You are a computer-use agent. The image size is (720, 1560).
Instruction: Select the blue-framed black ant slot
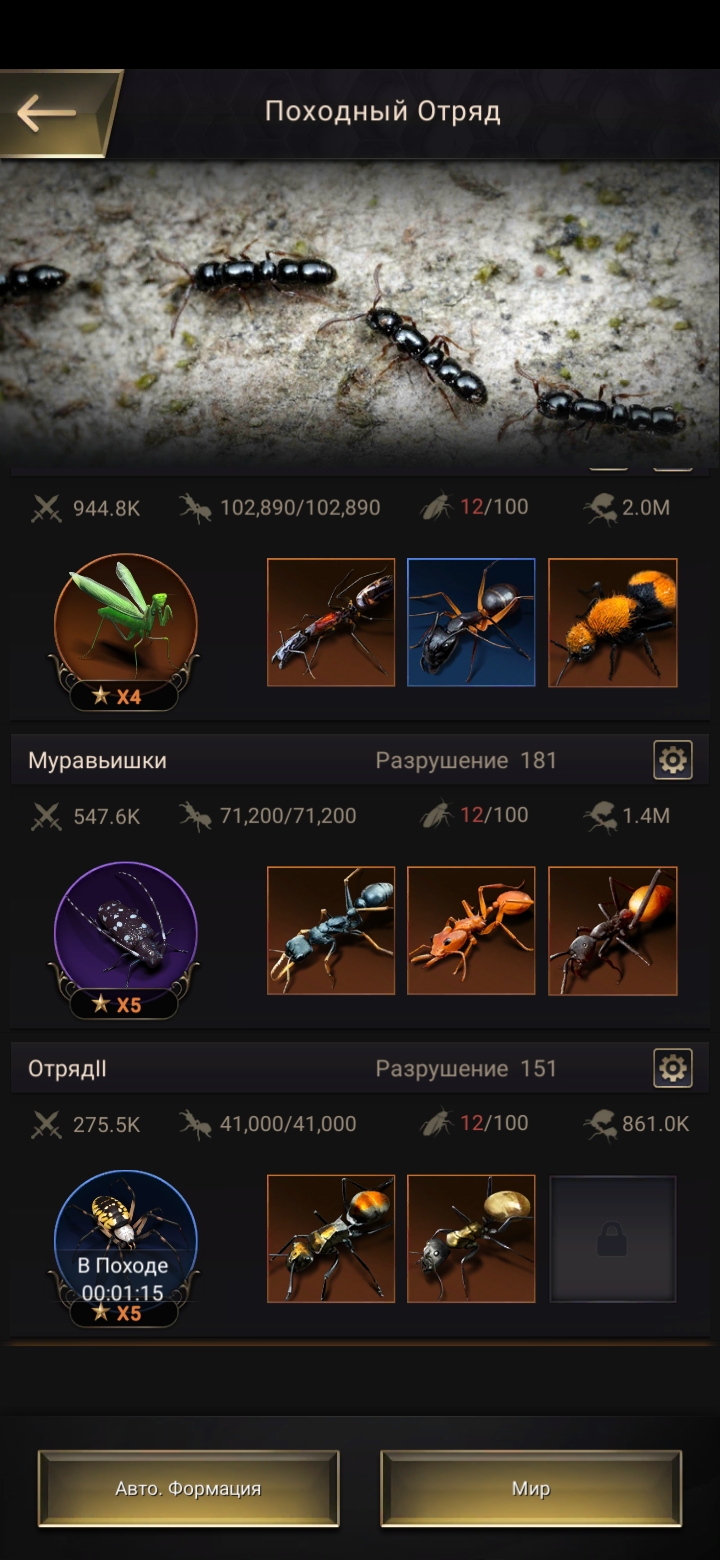pos(471,622)
